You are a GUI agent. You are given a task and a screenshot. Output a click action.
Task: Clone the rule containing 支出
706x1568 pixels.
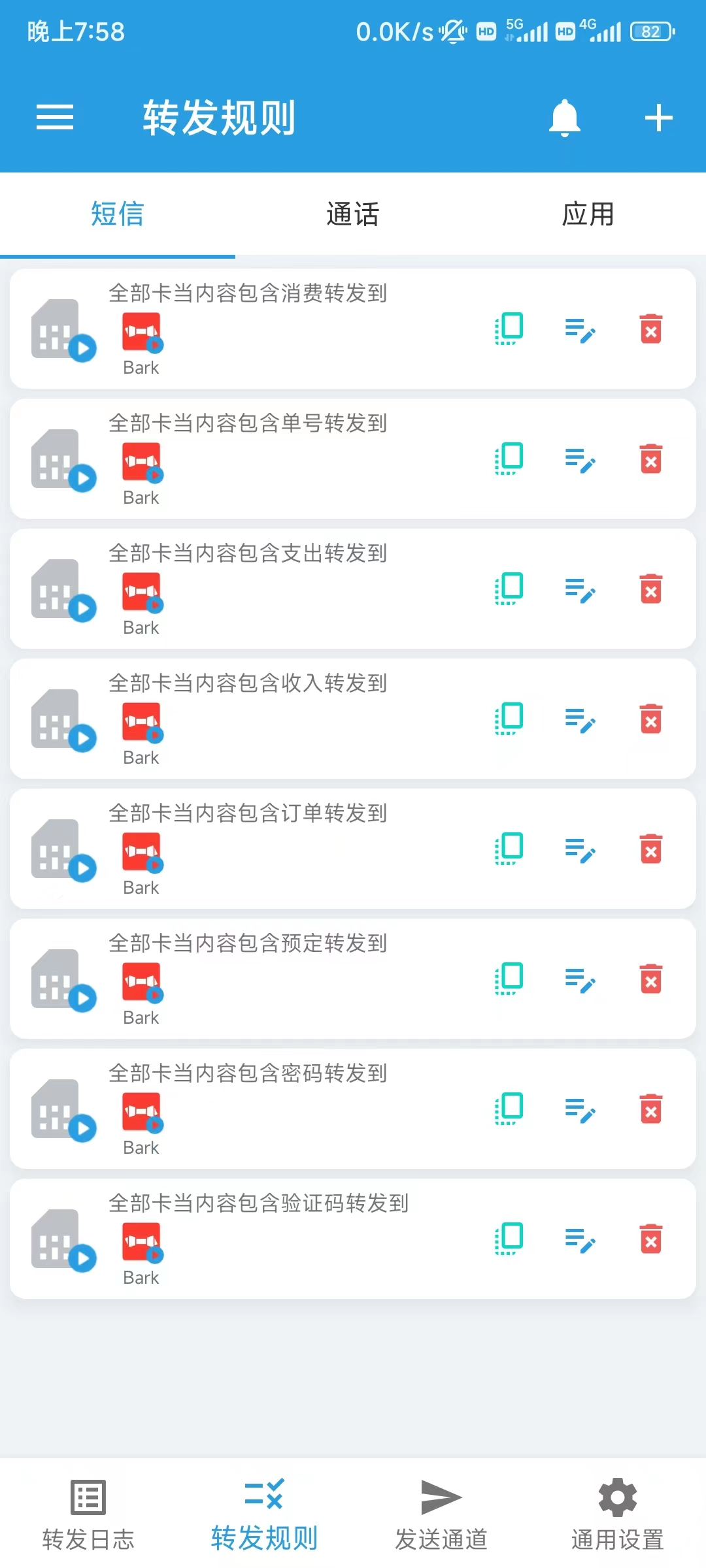coord(509,589)
